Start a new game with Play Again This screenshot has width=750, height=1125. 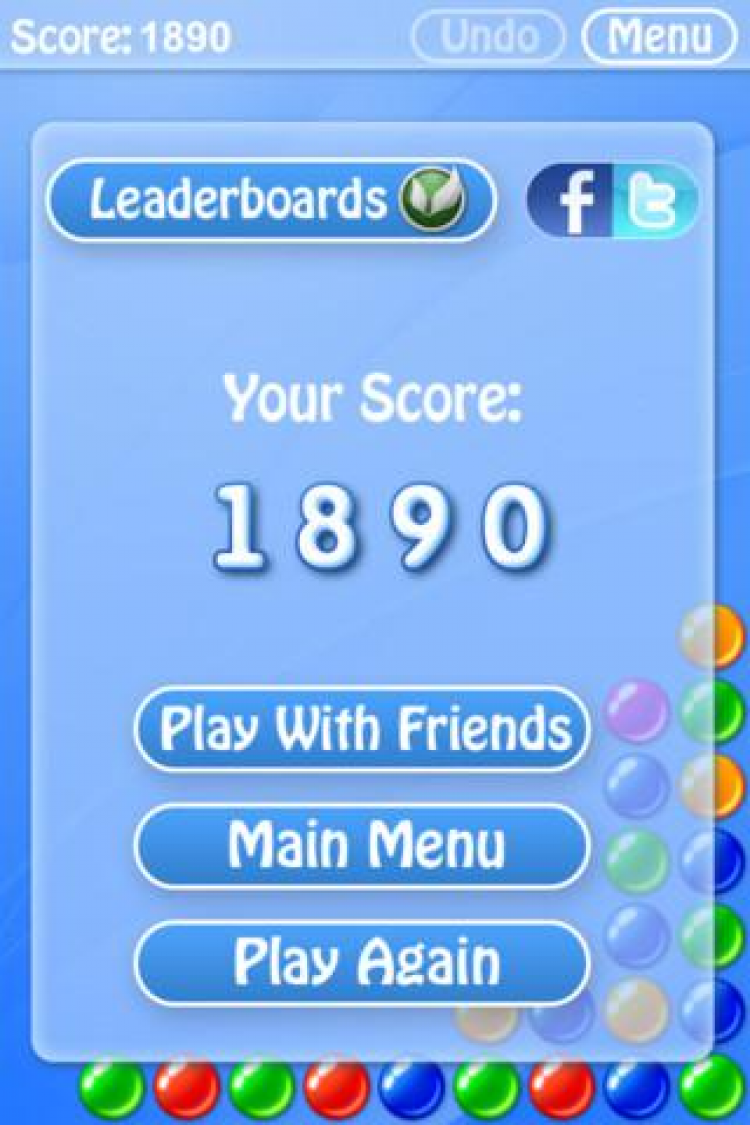[362, 963]
